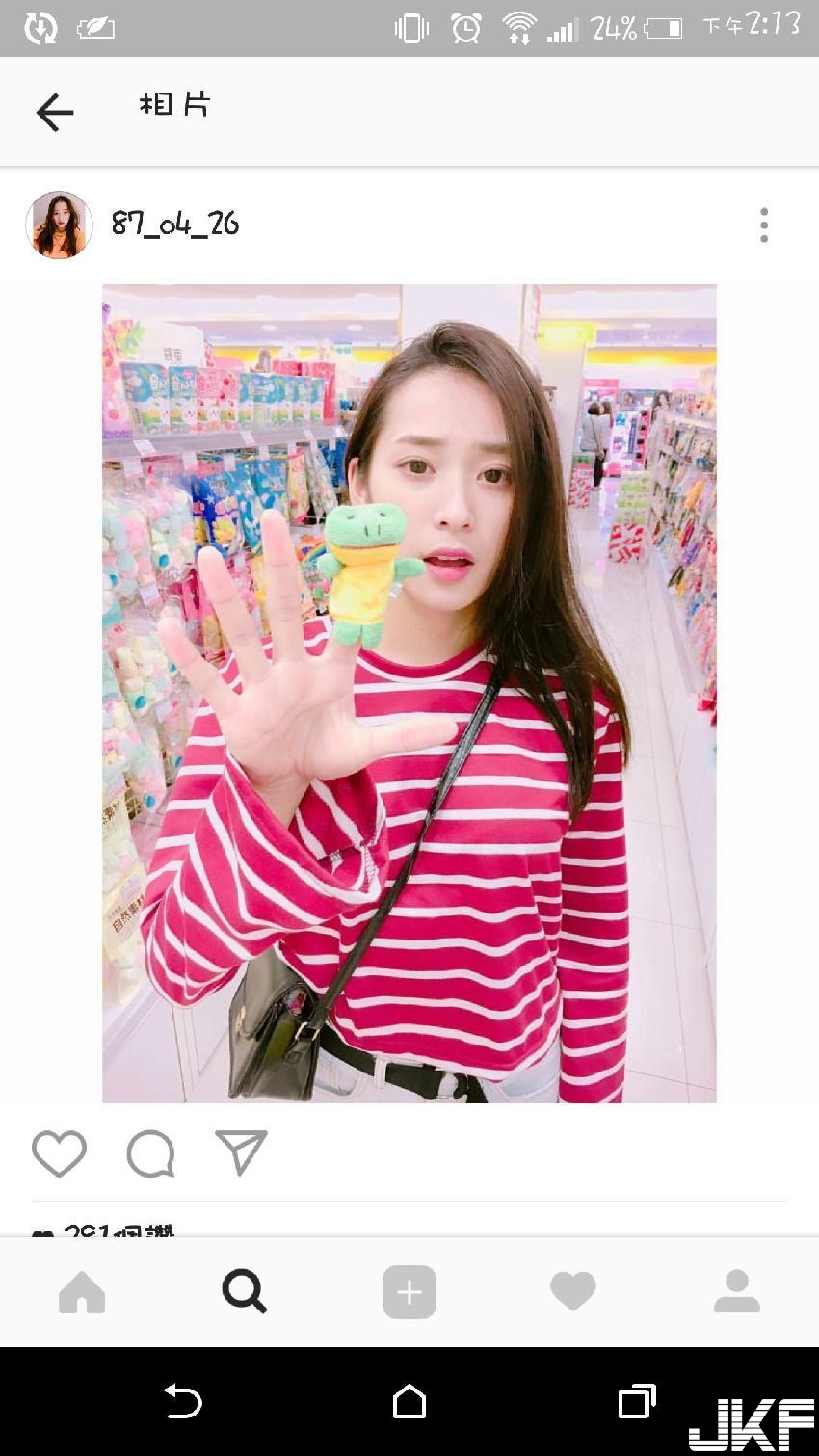Open the posted photo
The width and height of the screenshot is (819, 1456).
(409, 694)
